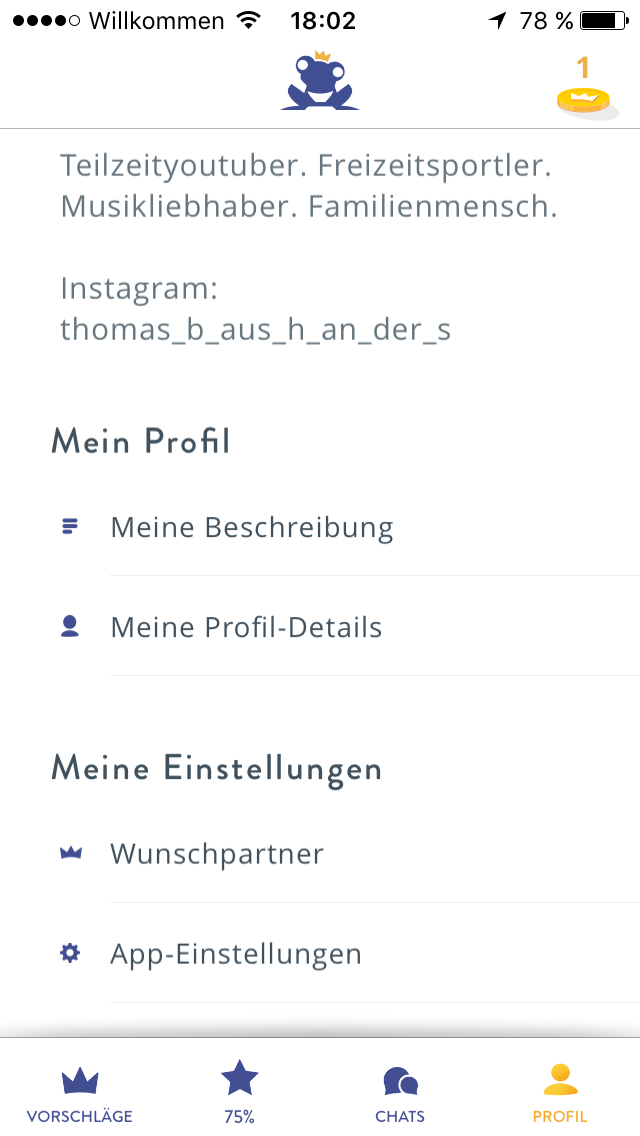This screenshot has height=1136, width=640.
Task: Open Meine Profil-Details
Action: click(246, 627)
